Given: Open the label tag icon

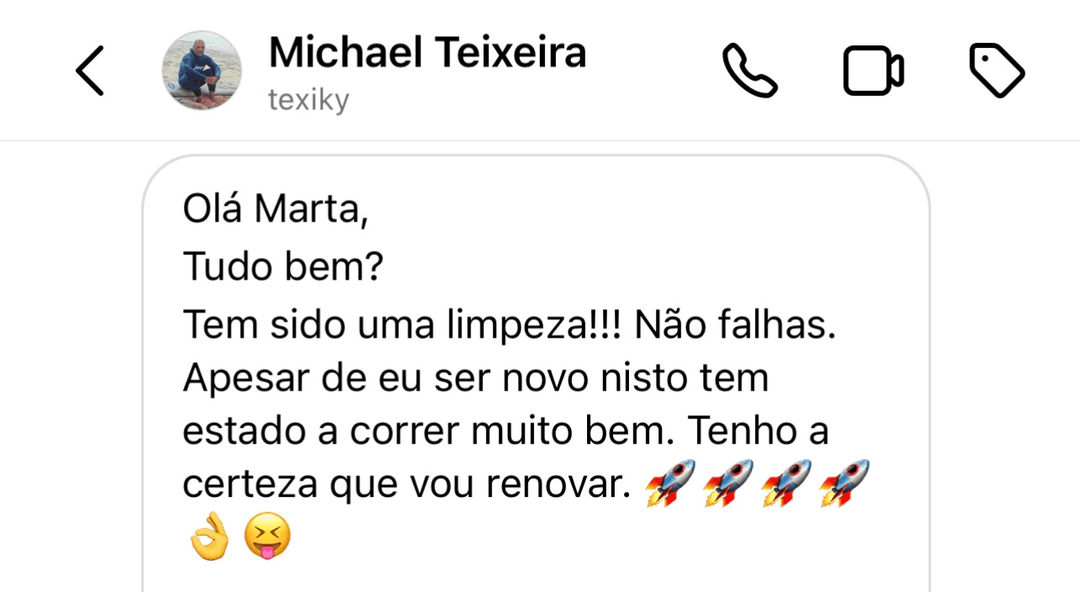Looking at the screenshot, I should [x=997, y=71].
